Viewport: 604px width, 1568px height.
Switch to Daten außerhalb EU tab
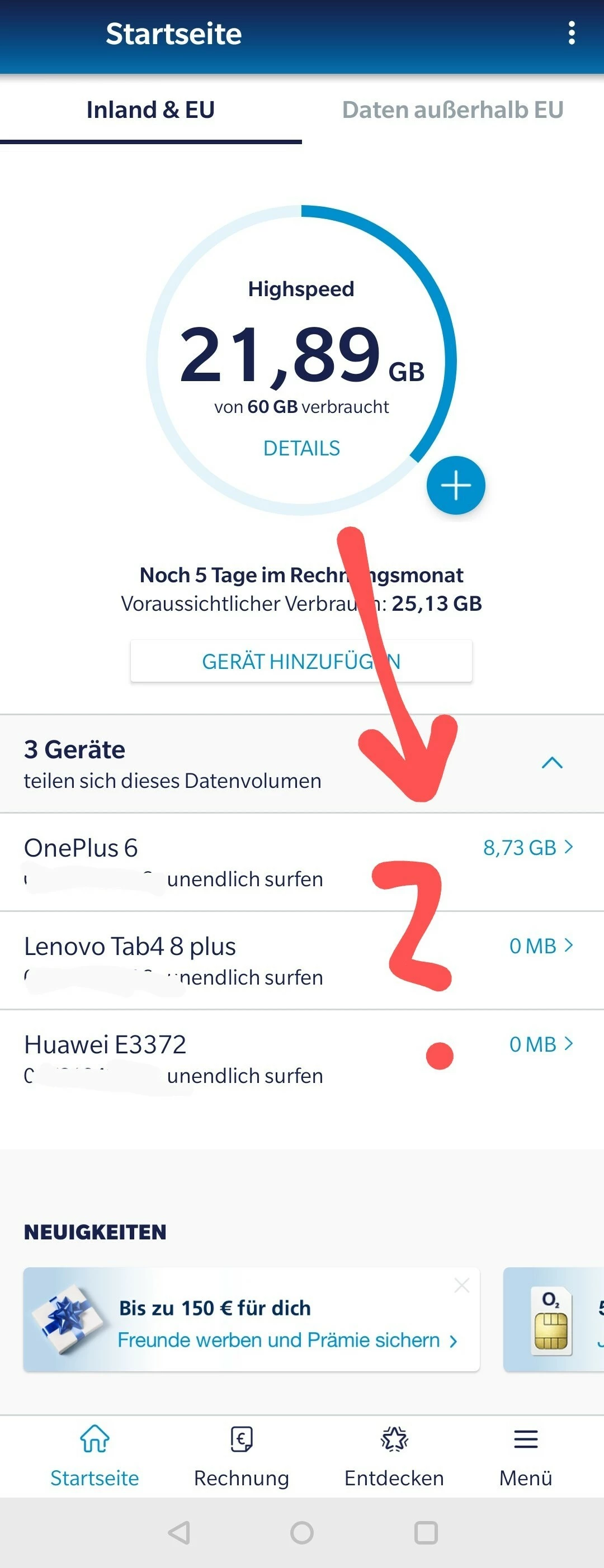(452, 110)
